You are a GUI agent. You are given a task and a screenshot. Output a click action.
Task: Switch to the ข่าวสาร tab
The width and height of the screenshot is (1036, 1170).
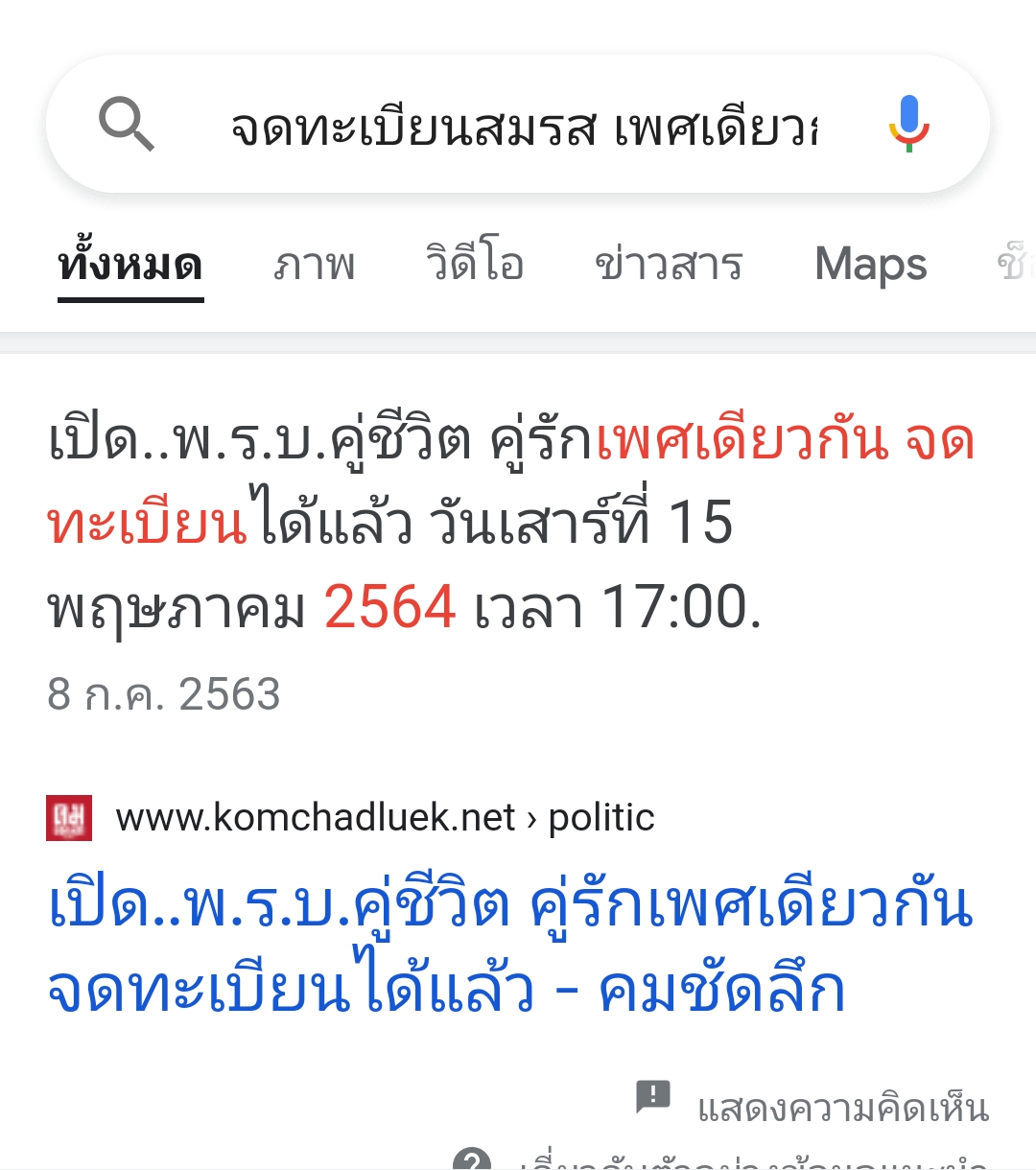669,264
